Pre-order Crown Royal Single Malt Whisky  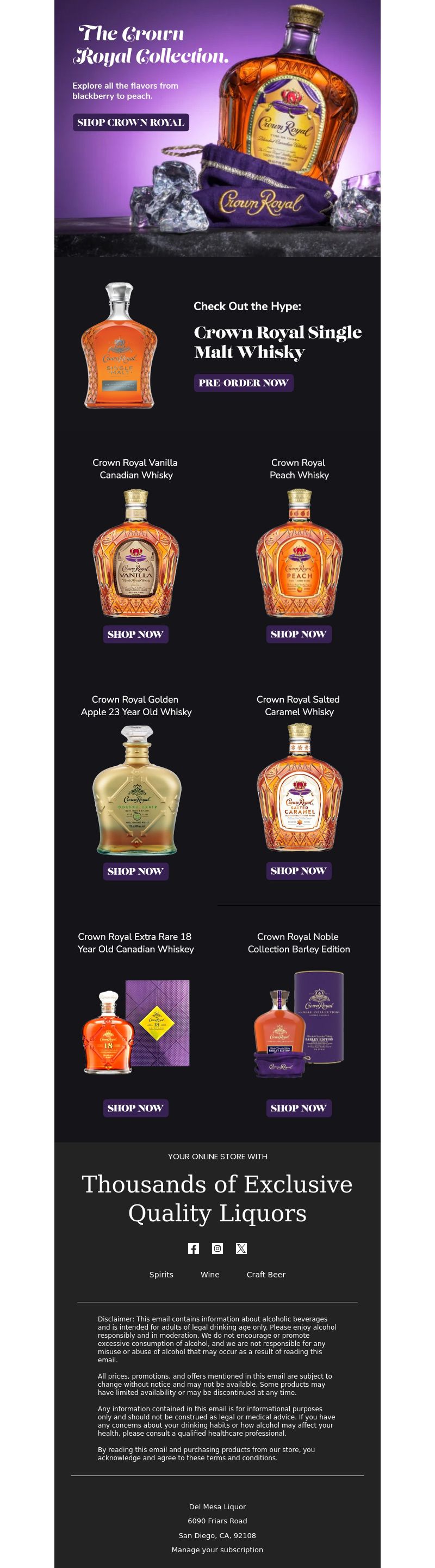(244, 383)
